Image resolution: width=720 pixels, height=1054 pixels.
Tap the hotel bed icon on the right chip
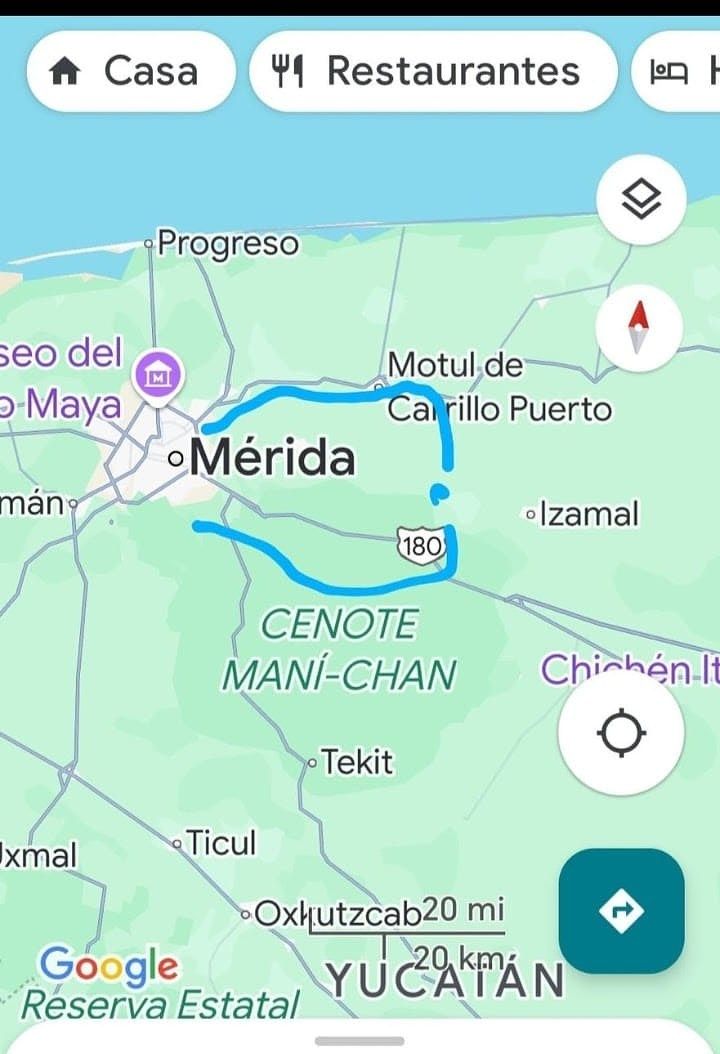[x=669, y=70]
